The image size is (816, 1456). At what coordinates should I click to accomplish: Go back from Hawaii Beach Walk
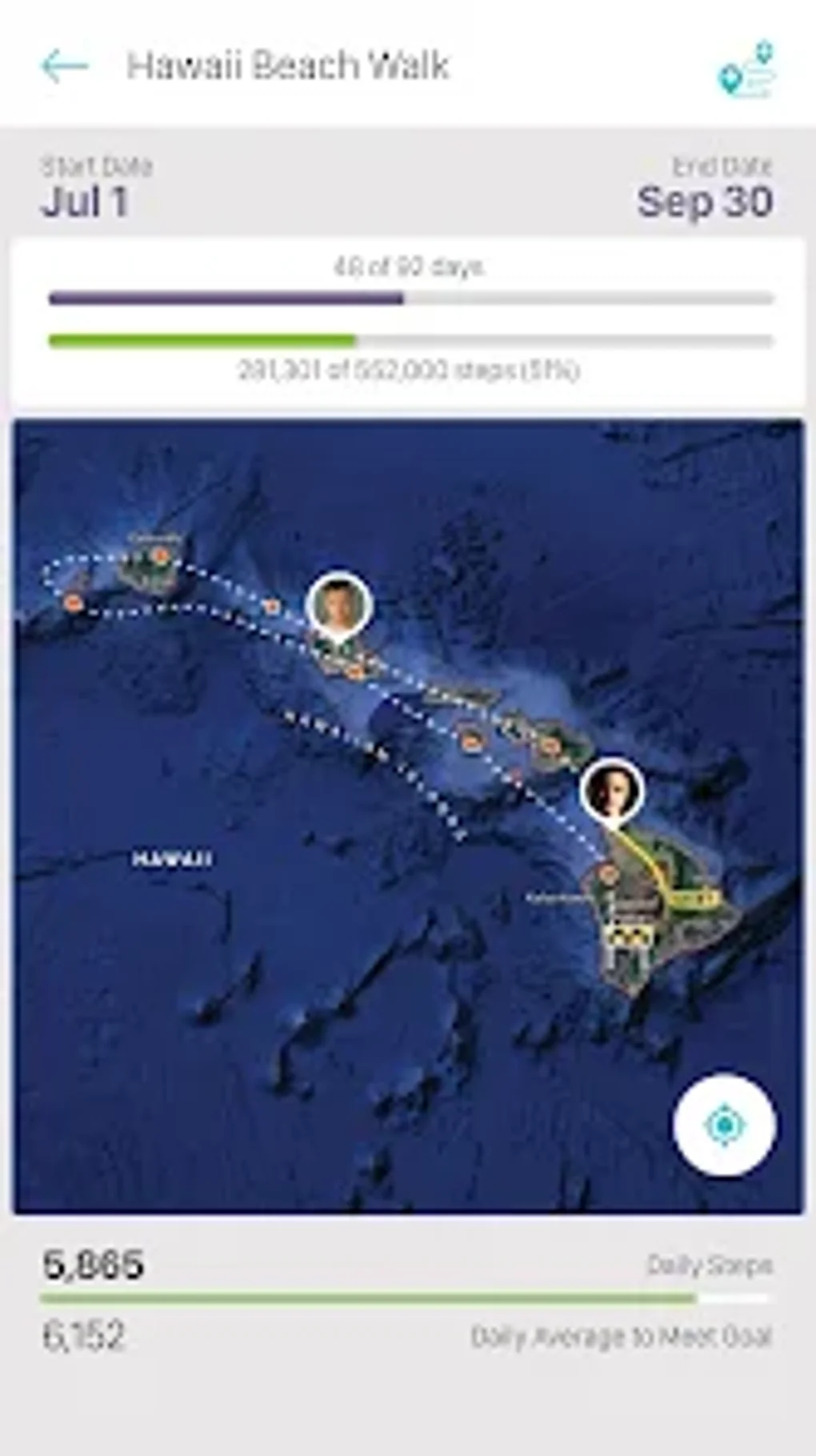64,66
